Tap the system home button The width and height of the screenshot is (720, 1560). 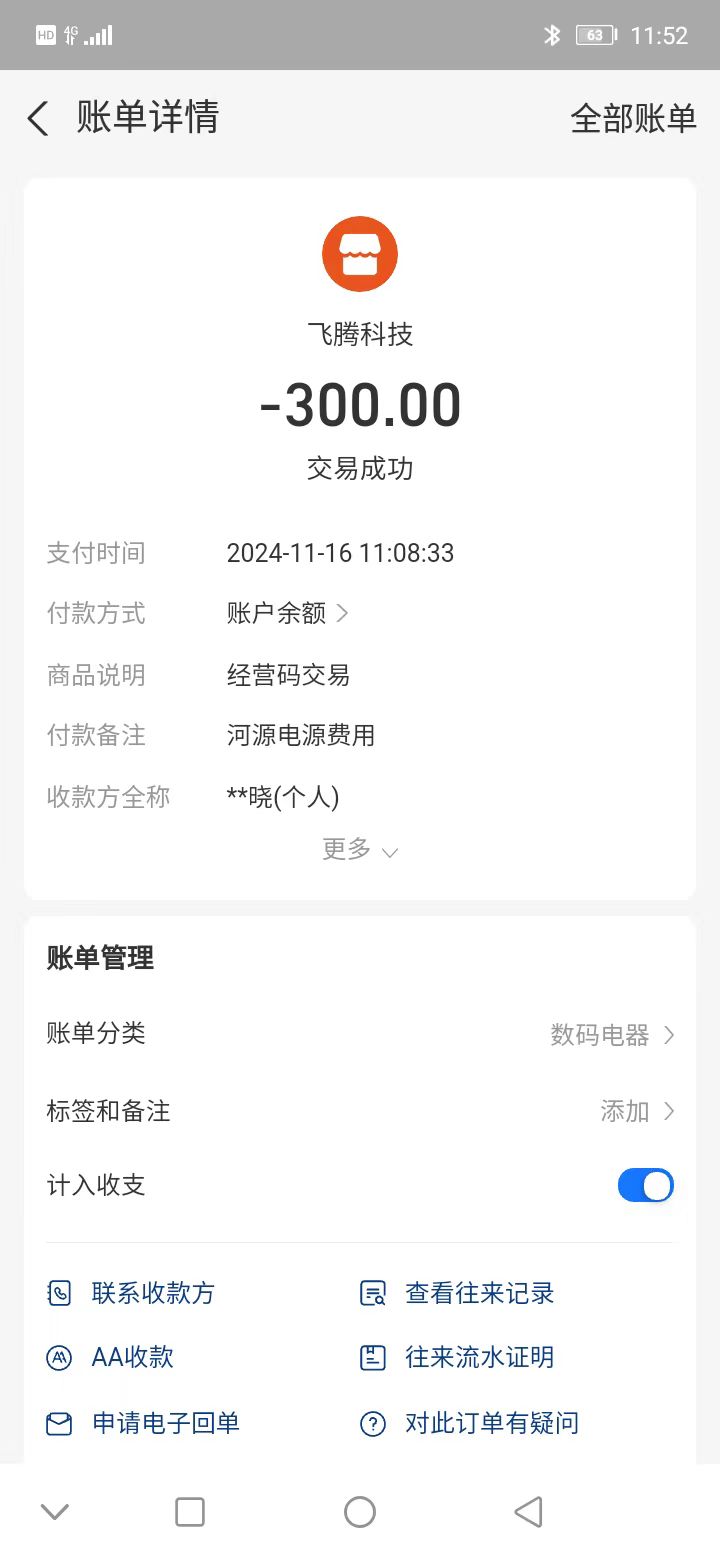pos(360,1512)
